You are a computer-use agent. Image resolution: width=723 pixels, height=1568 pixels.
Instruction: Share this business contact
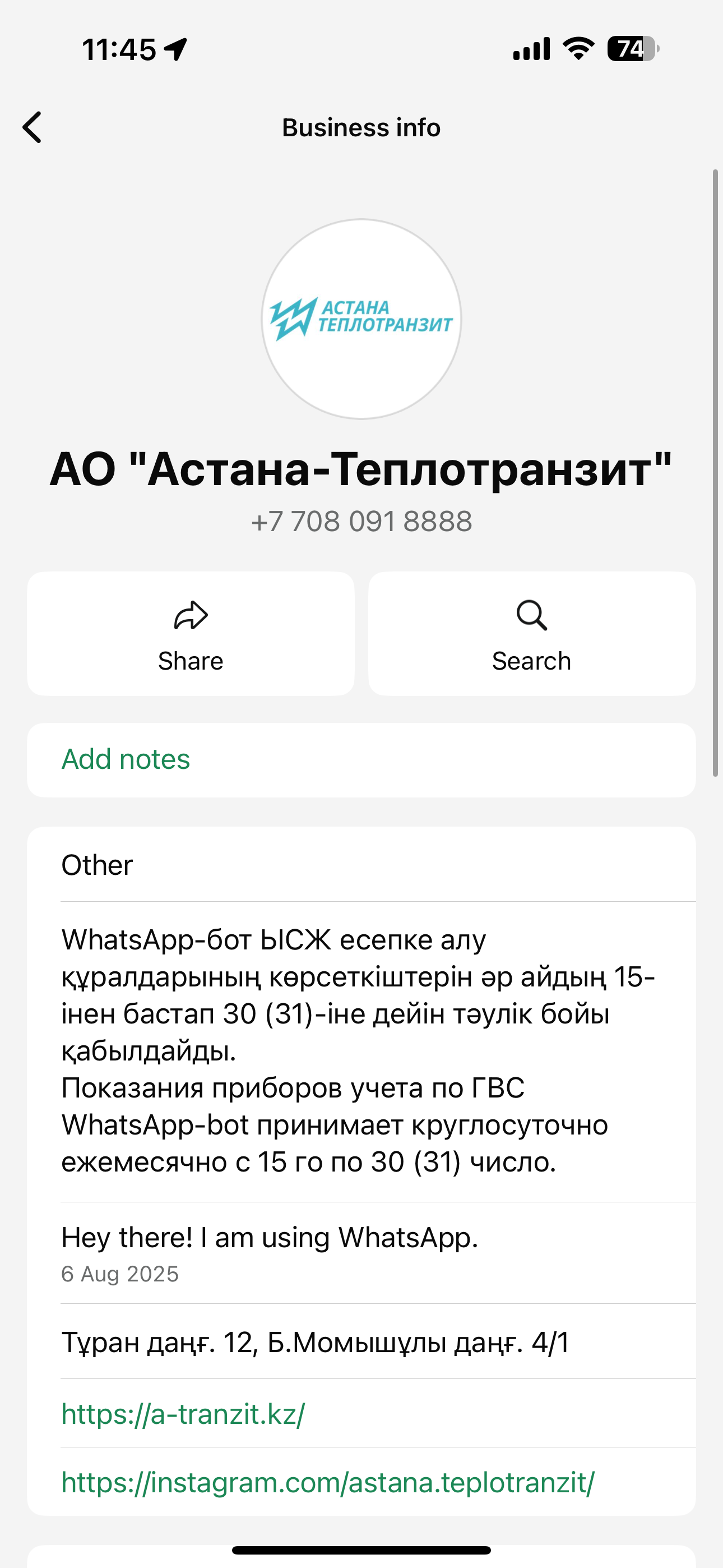pos(191,634)
